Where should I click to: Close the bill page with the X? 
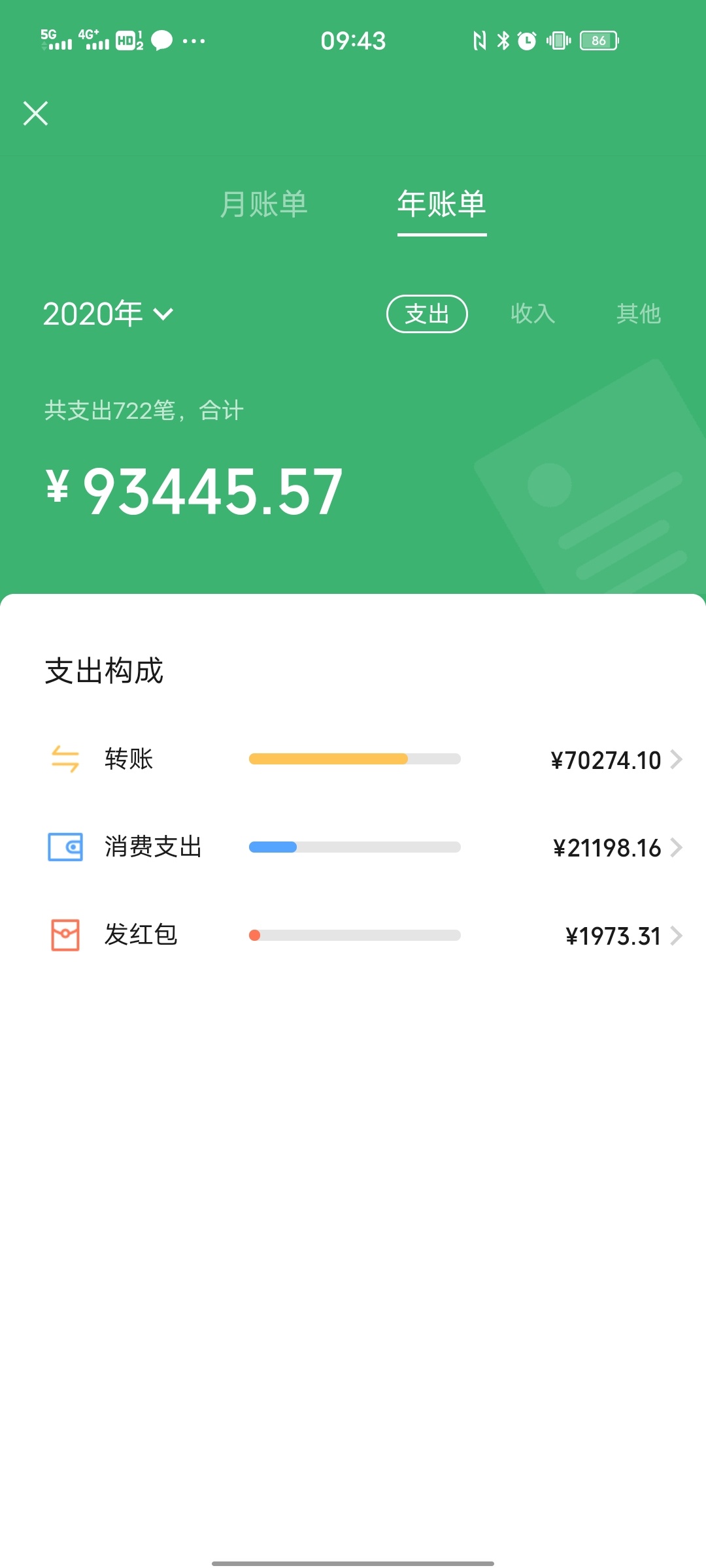click(36, 113)
